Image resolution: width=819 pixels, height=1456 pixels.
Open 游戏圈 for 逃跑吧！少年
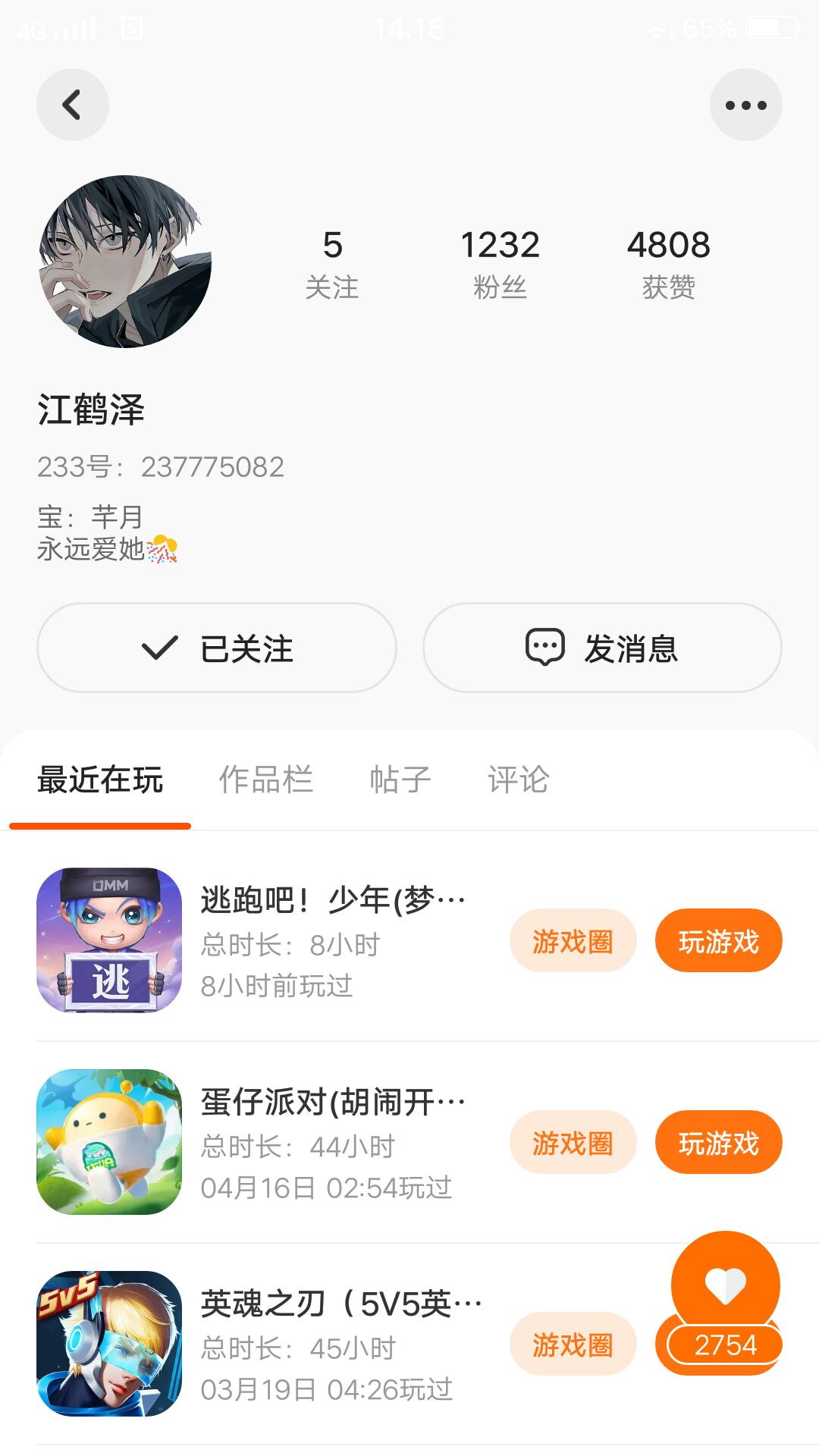pyautogui.click(x=573, y=941)
